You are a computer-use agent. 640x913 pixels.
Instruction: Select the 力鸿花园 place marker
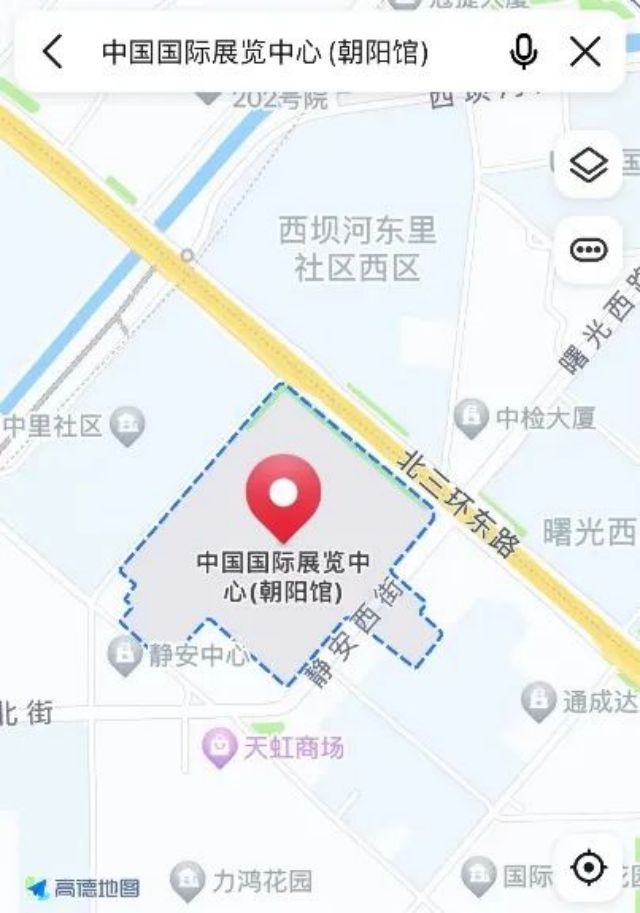coord(187,881)
